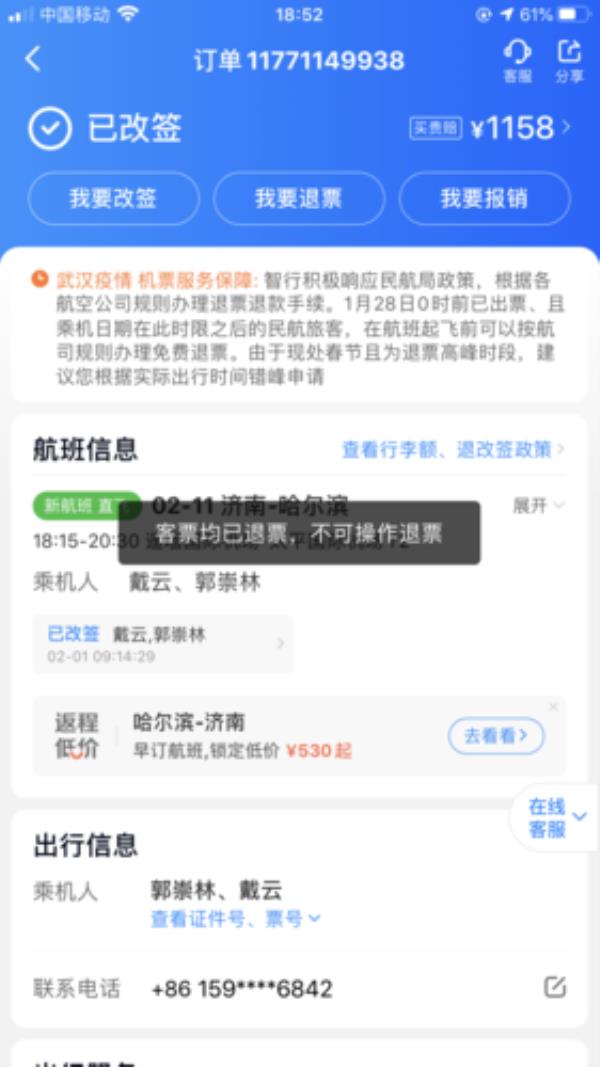Tap 去看看 for 哈尔滨-济南 return
This screenshot has height=1067, width=600.
496,736
